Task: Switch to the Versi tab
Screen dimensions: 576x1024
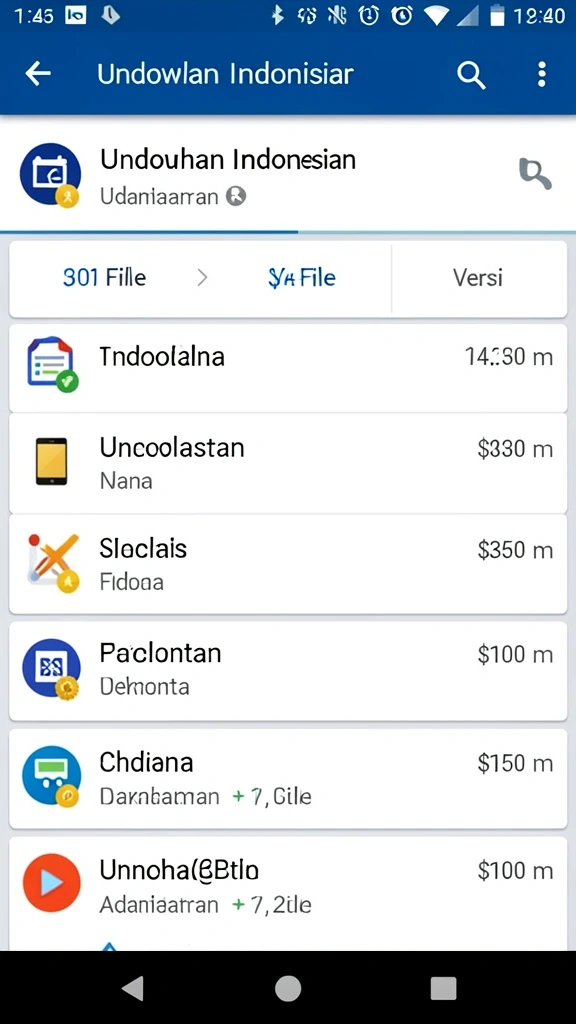Action: point(479,278)
